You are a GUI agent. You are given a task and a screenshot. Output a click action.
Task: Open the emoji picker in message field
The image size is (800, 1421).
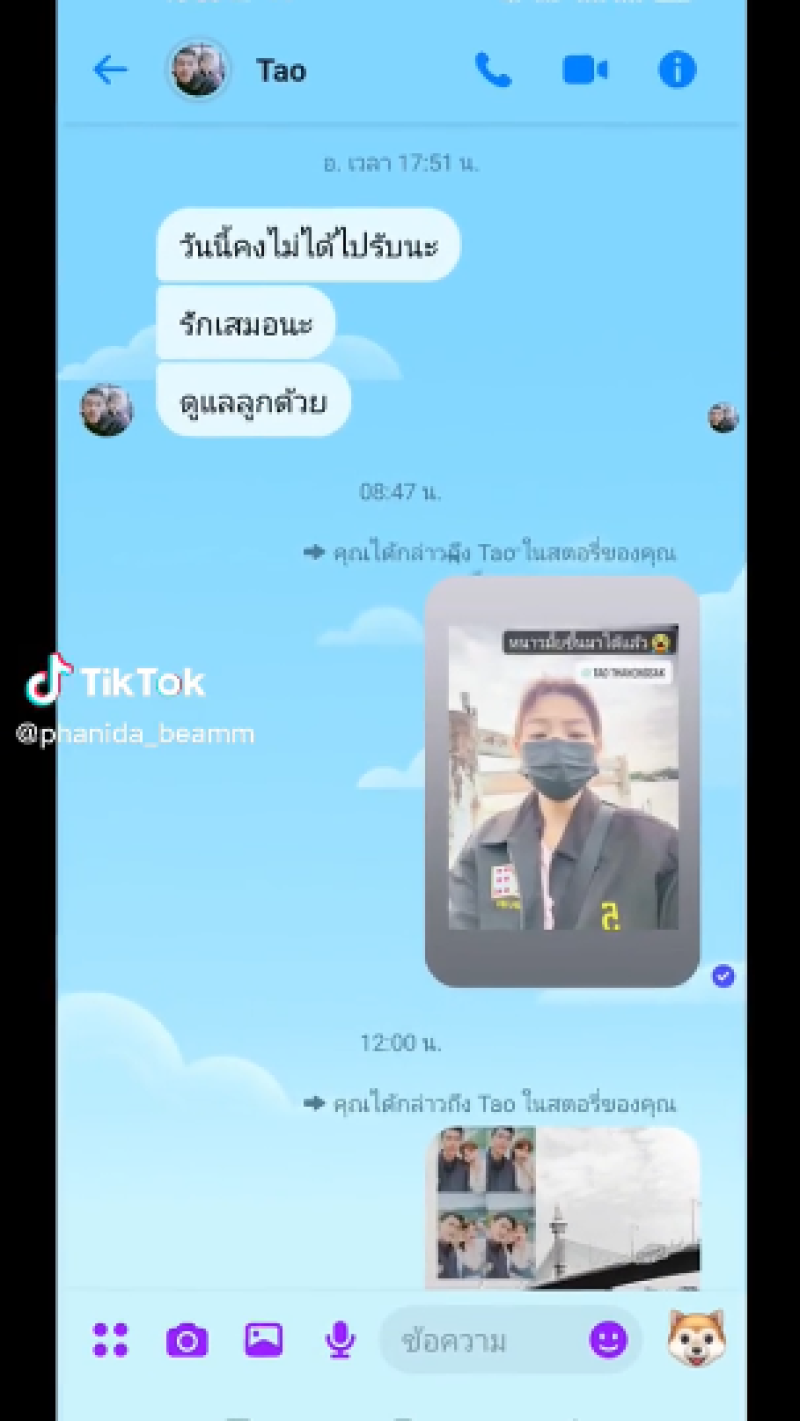point(608,1340)
